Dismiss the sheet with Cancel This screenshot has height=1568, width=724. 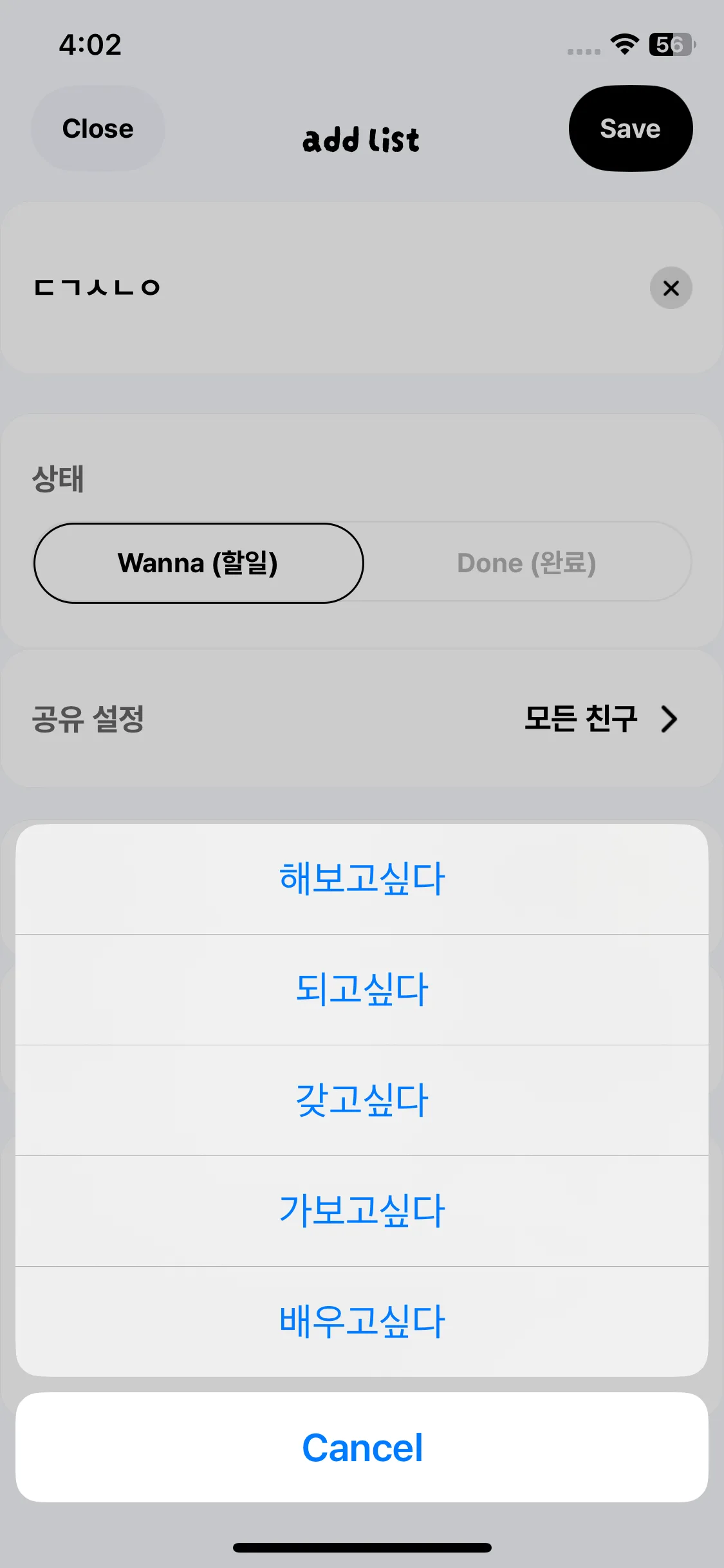coord(362,1448)
